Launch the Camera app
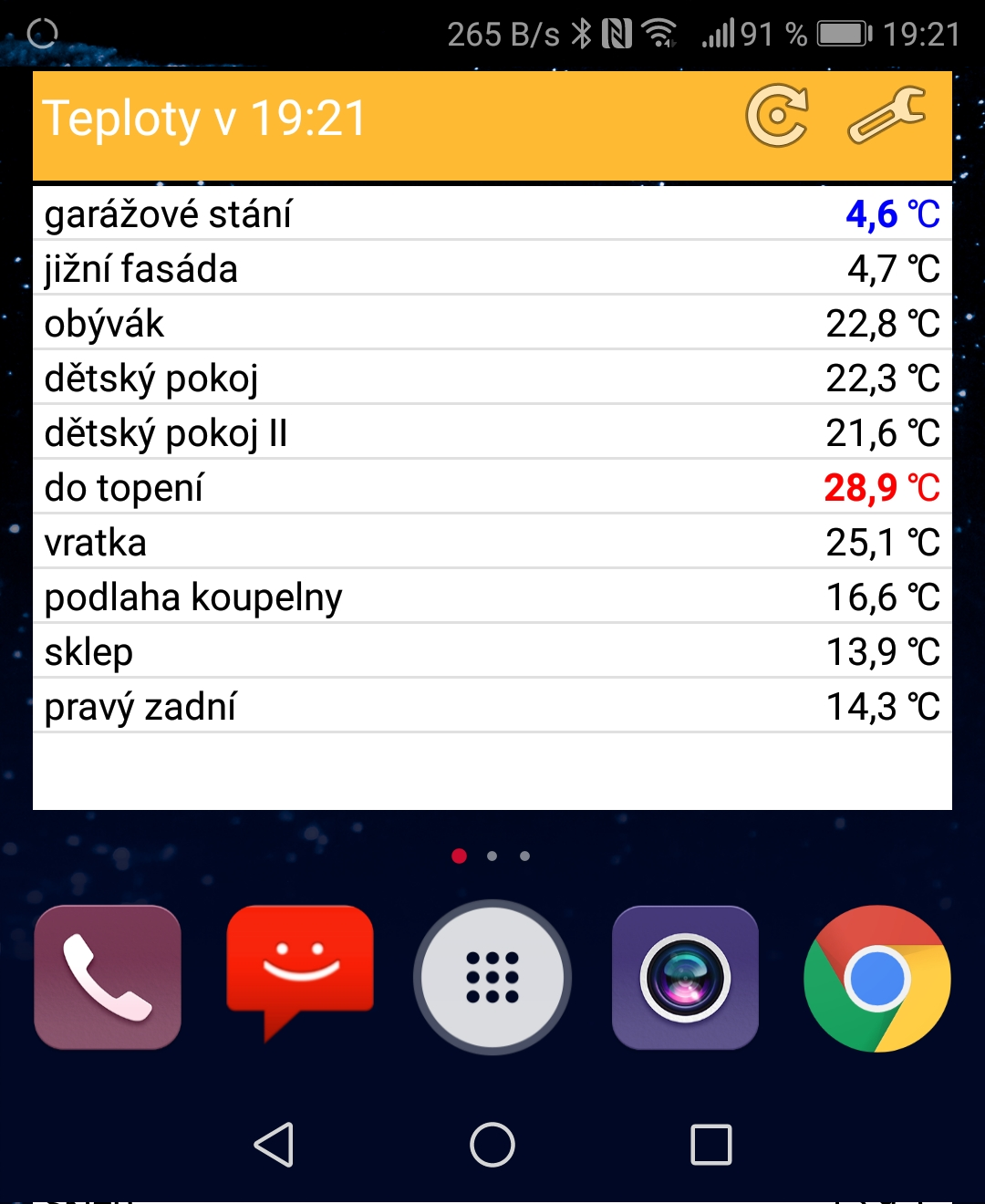The image size is (985, 1204). point(685,978)
